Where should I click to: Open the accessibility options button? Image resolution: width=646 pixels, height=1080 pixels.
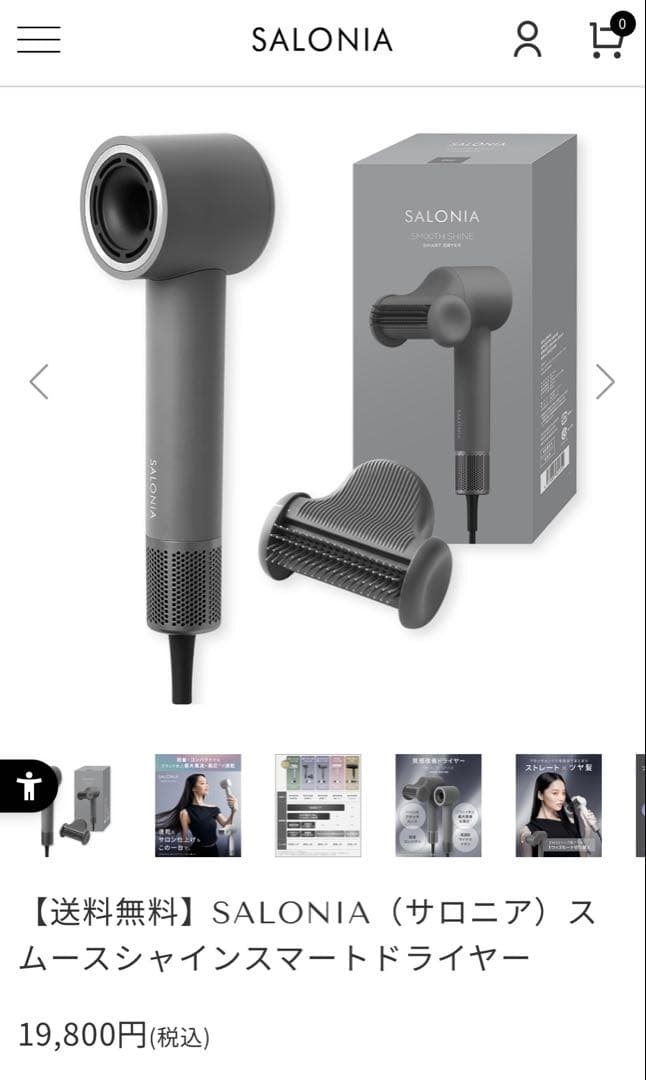[x=29, y=786]
